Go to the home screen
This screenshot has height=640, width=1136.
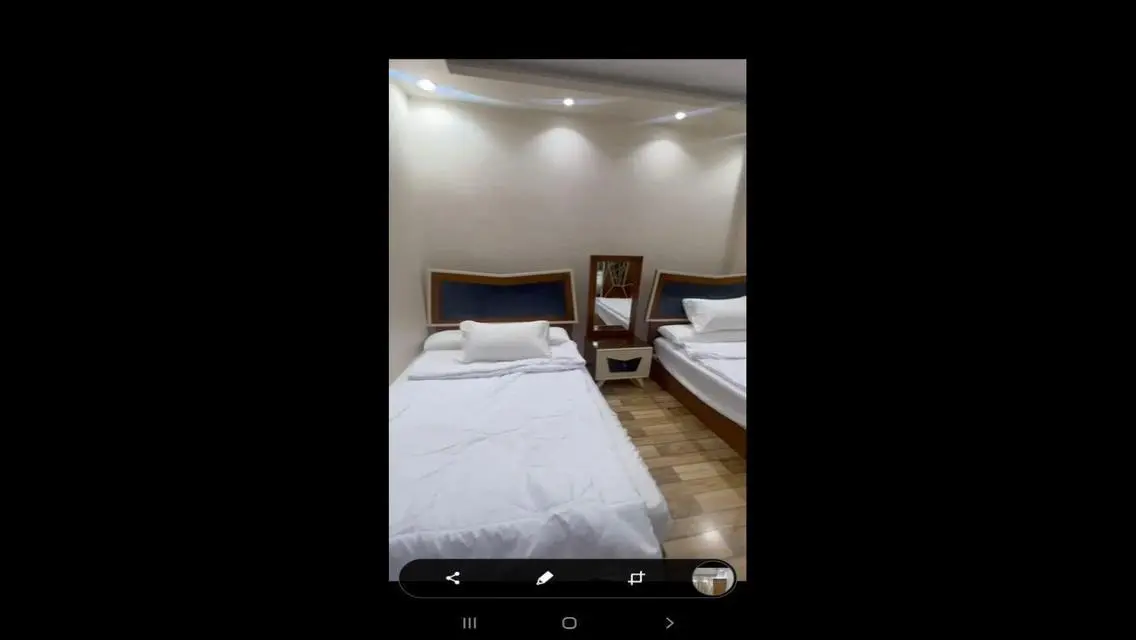pyautogui.click(x=569, y=623)
